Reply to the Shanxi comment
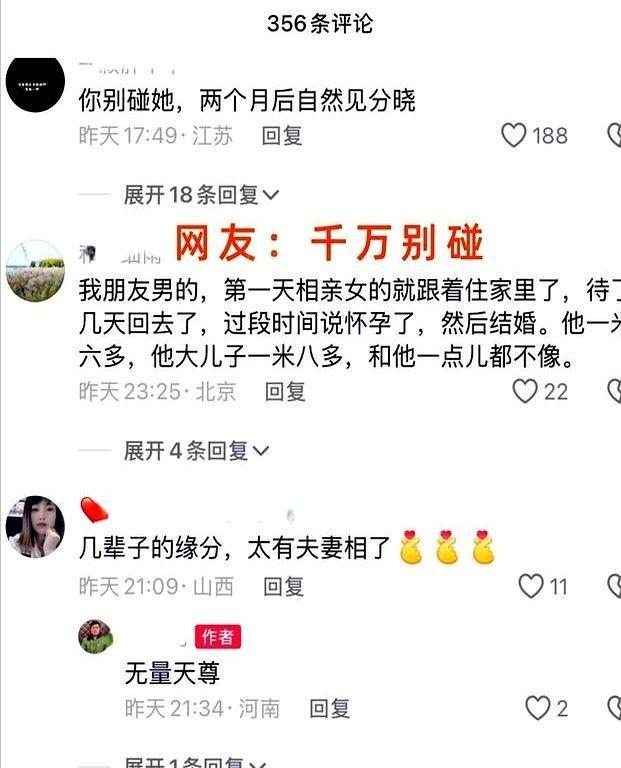 tap(283, 586)
